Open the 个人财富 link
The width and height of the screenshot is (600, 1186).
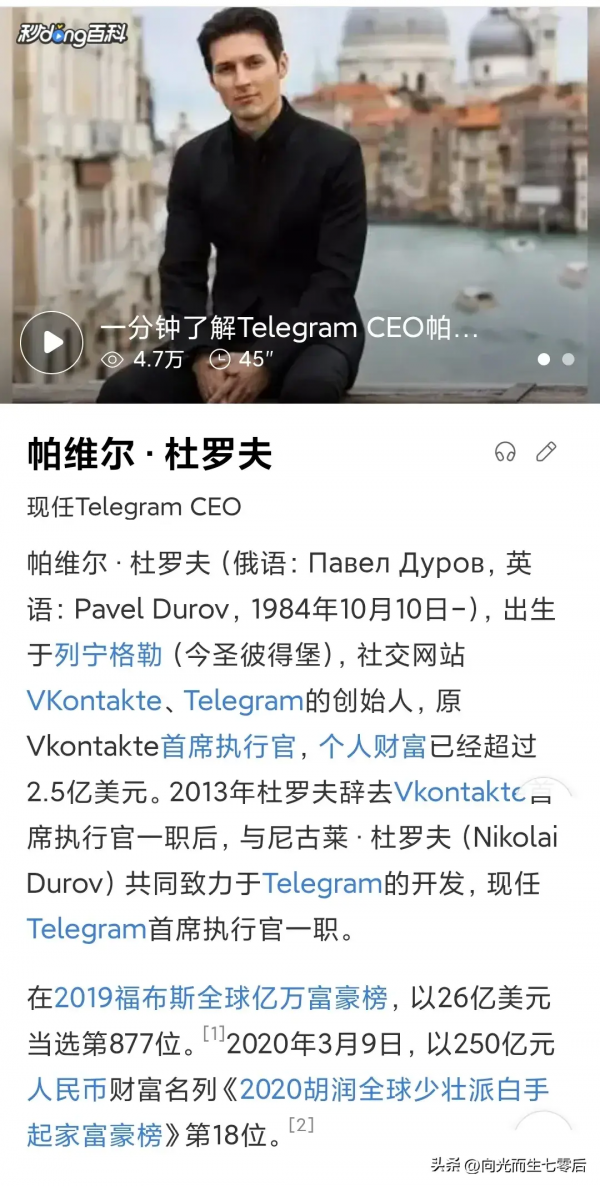(372, 746)
